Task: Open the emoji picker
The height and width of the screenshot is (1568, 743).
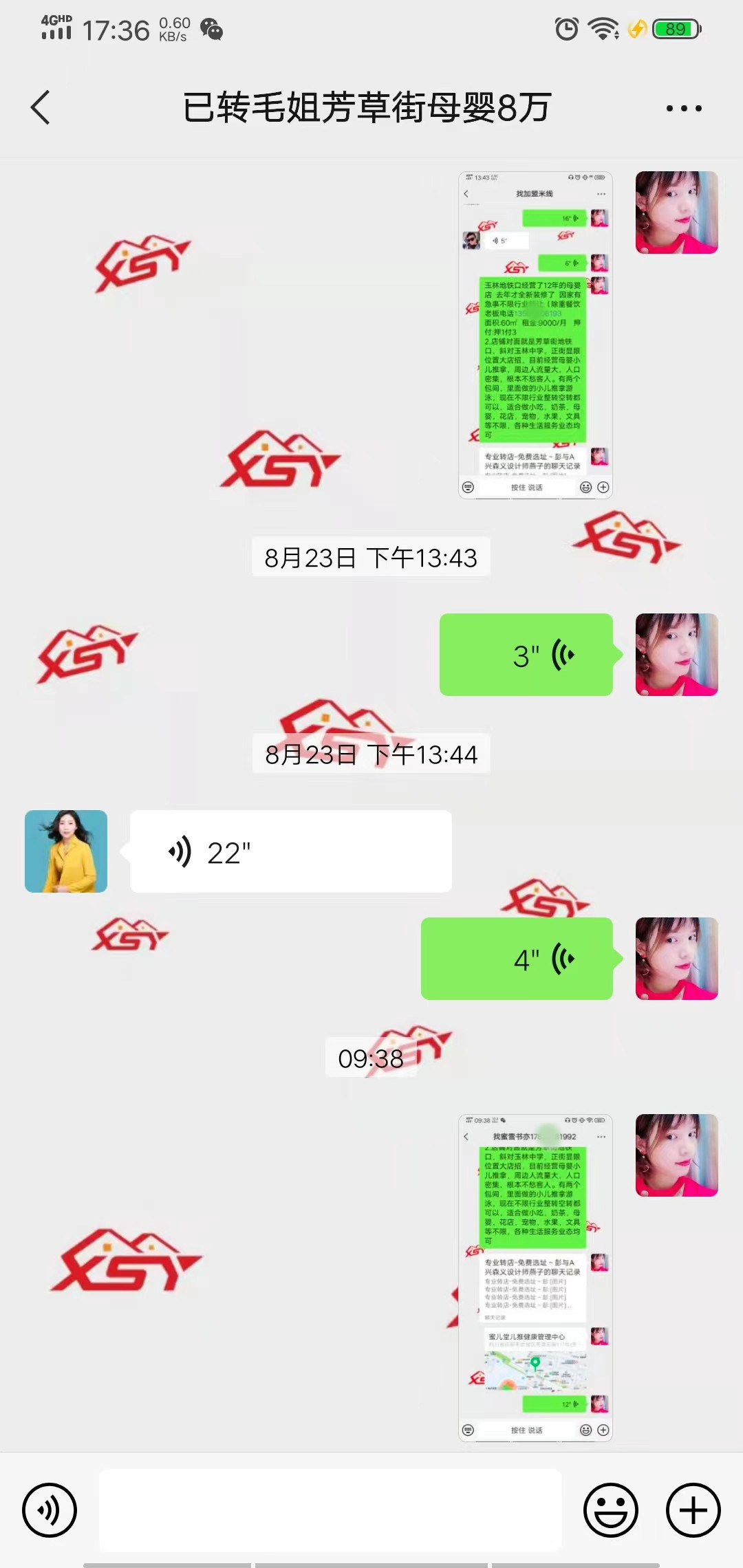Action: [x=610, y=1510]
